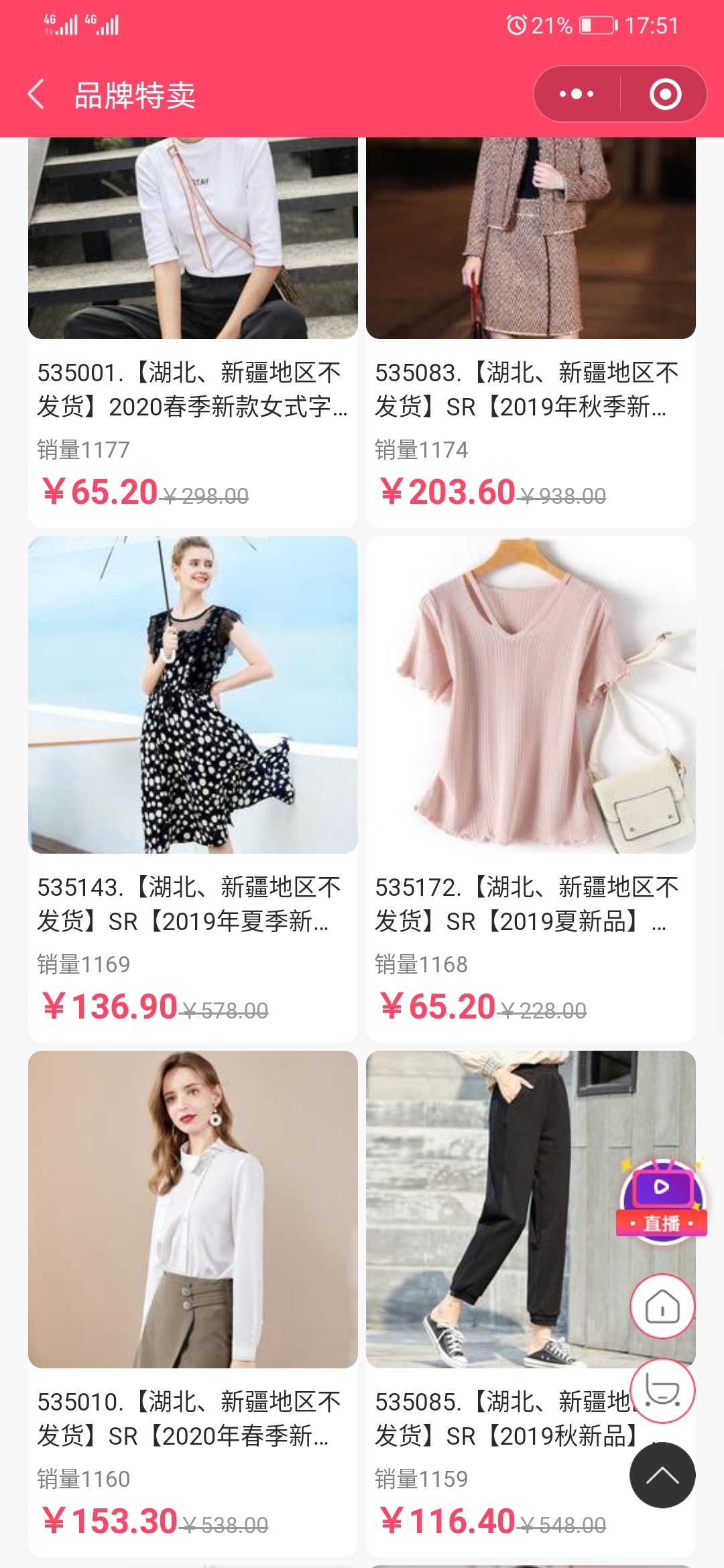Screen dimensions: 724x1568
Task: Select white blouse product 535010
Action: coord(193,1210)
